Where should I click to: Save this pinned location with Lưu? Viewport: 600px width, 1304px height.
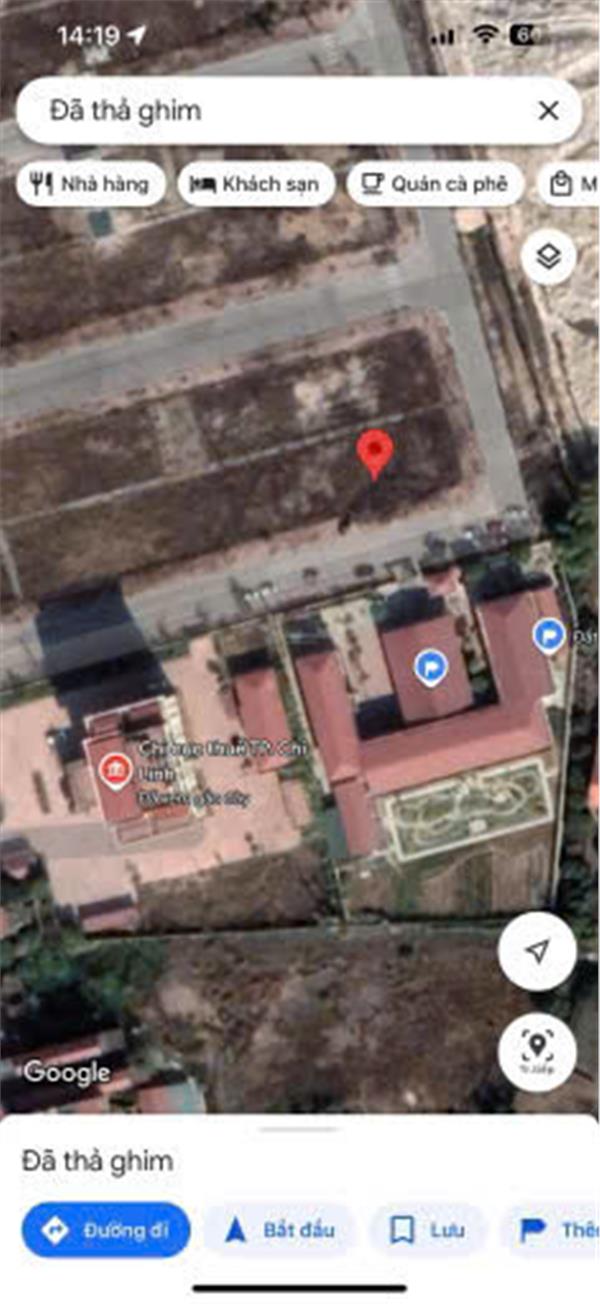click(x=427, y=1229)
